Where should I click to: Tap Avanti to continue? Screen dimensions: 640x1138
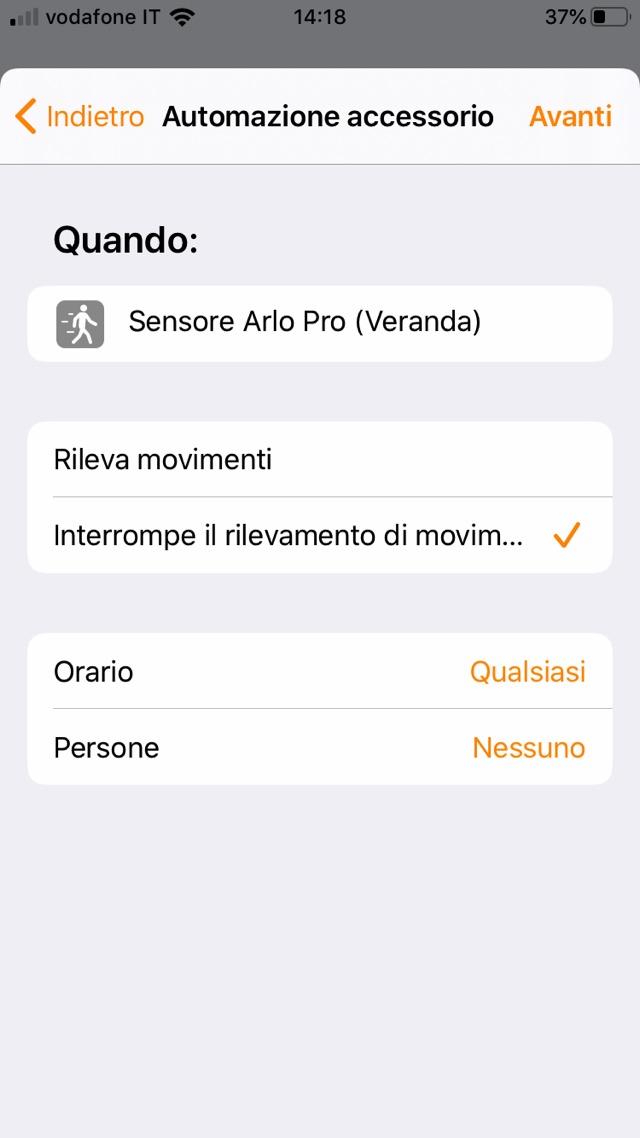(x=570, y=117)
